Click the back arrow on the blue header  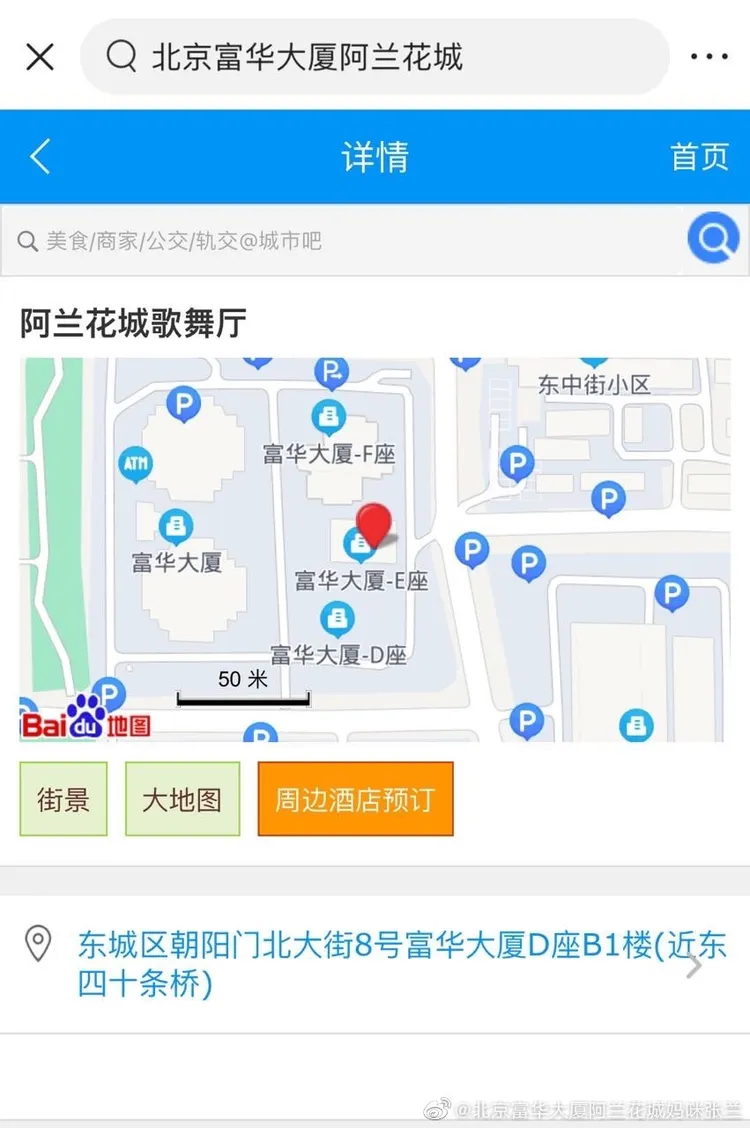tap(39, 156)
